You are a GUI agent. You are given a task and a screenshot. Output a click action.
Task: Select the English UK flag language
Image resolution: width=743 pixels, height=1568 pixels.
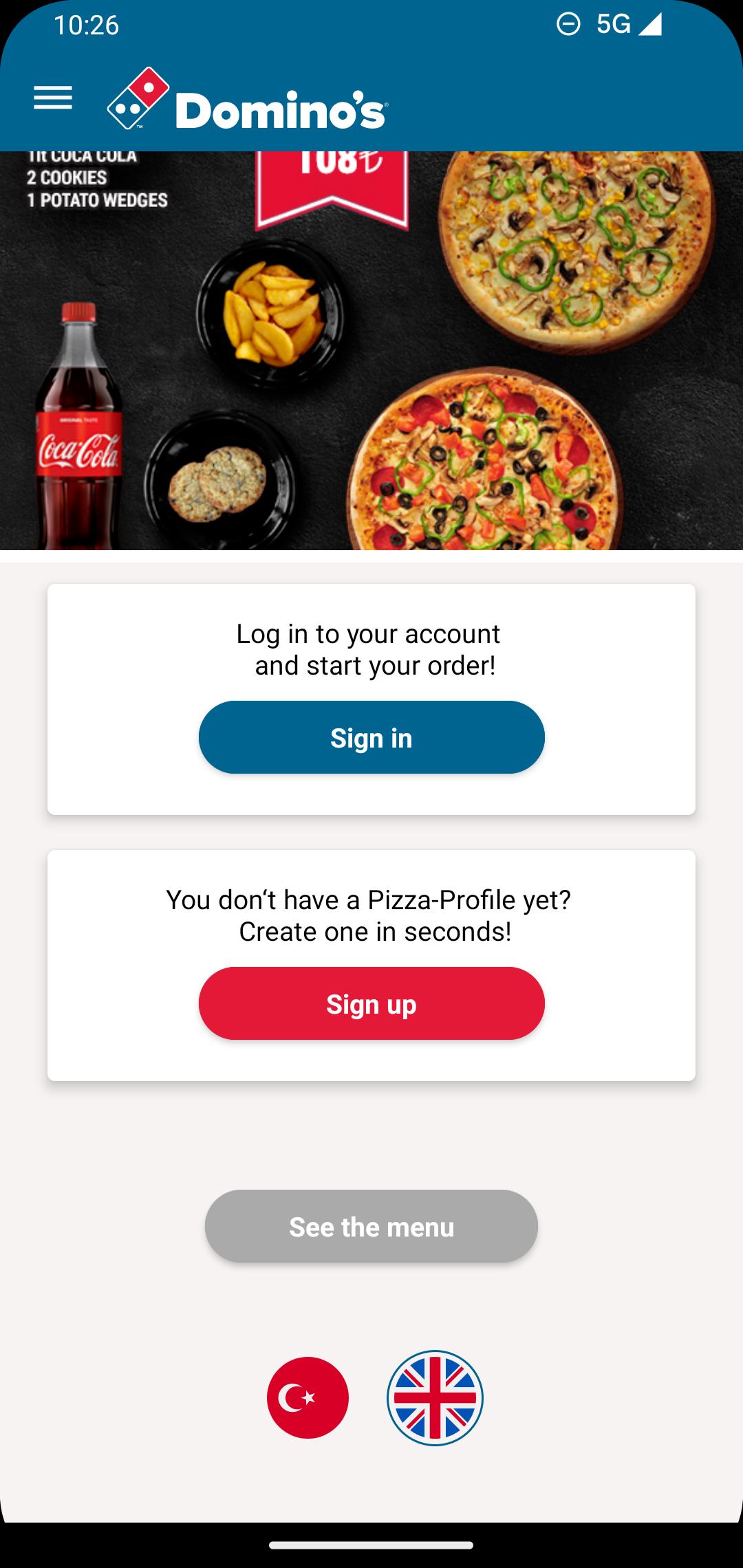pyautogui.click(x=435, y=1397)
